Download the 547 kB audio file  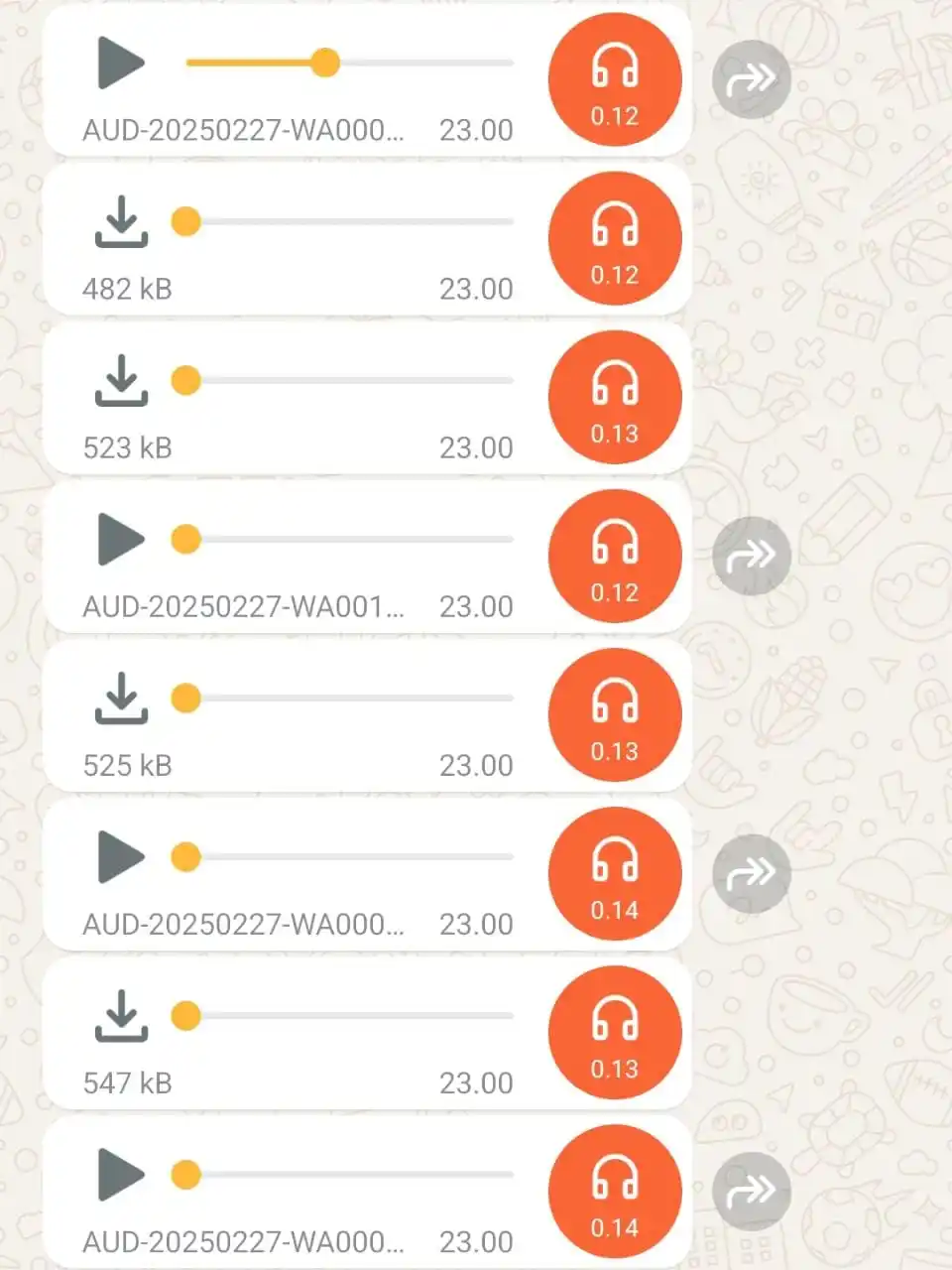(121, 1016)
